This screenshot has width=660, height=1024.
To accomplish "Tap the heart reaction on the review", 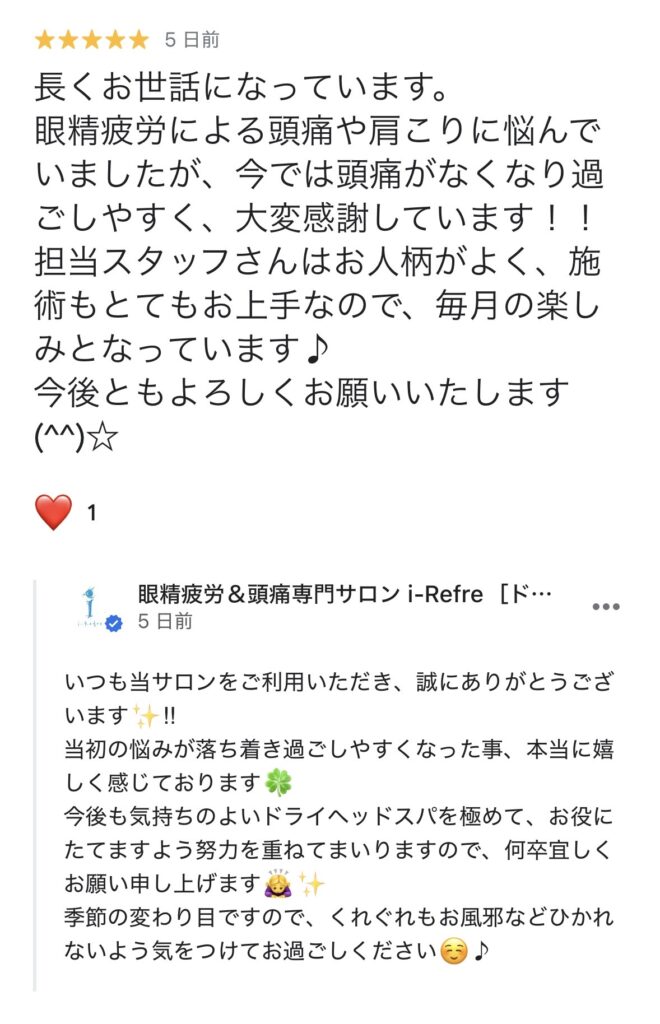I will click(x=54, y=513).
